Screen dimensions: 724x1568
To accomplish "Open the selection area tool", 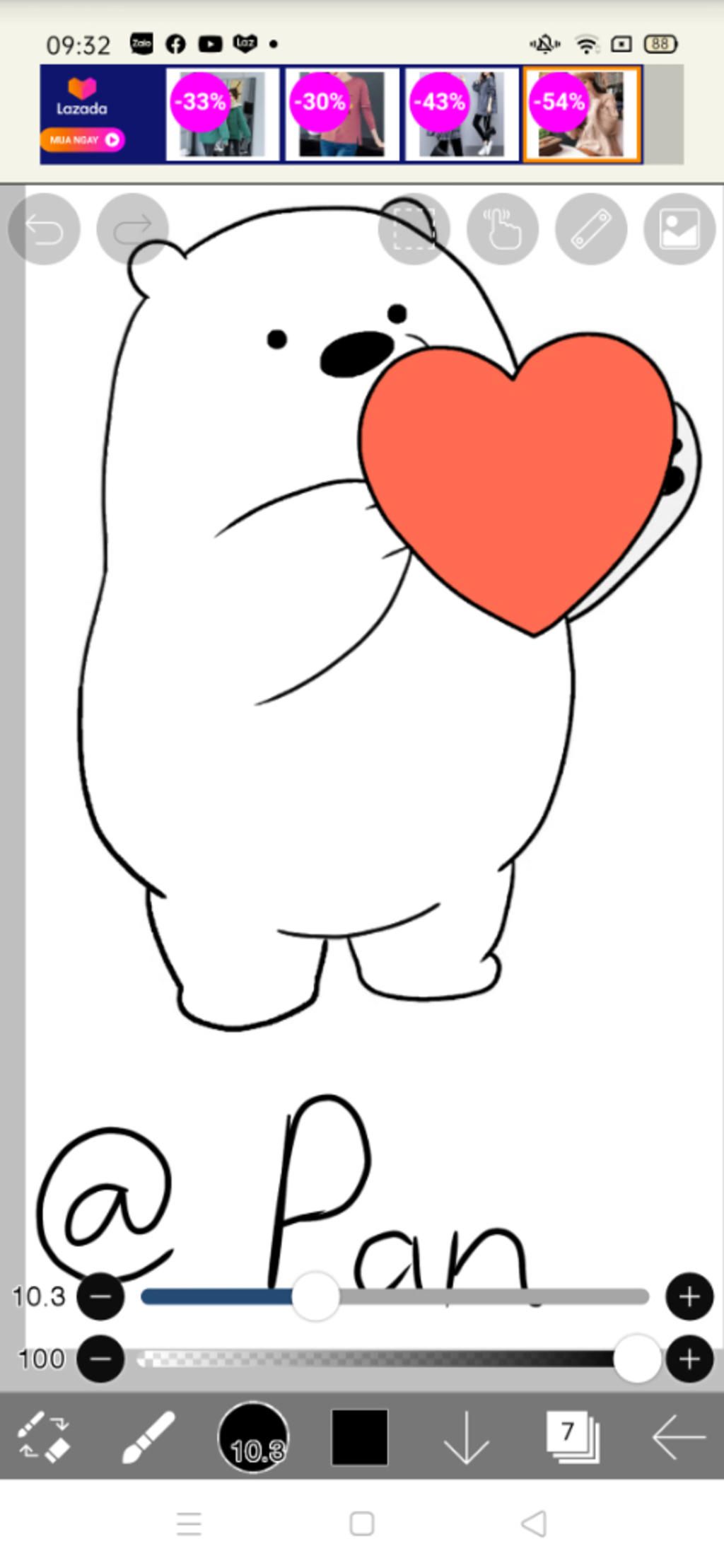I will (x=414, y=228).
